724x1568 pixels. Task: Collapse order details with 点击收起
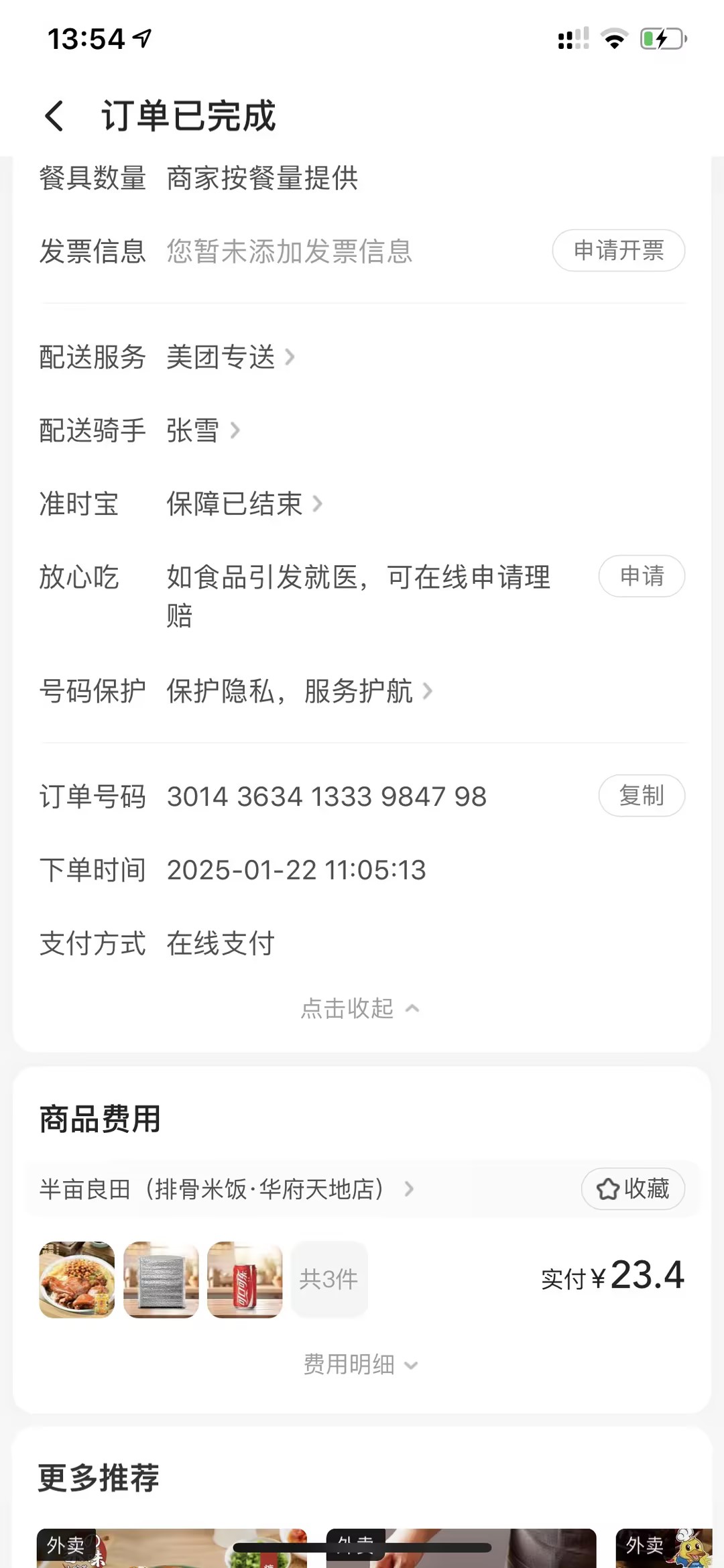click(x=360, y=1008)
